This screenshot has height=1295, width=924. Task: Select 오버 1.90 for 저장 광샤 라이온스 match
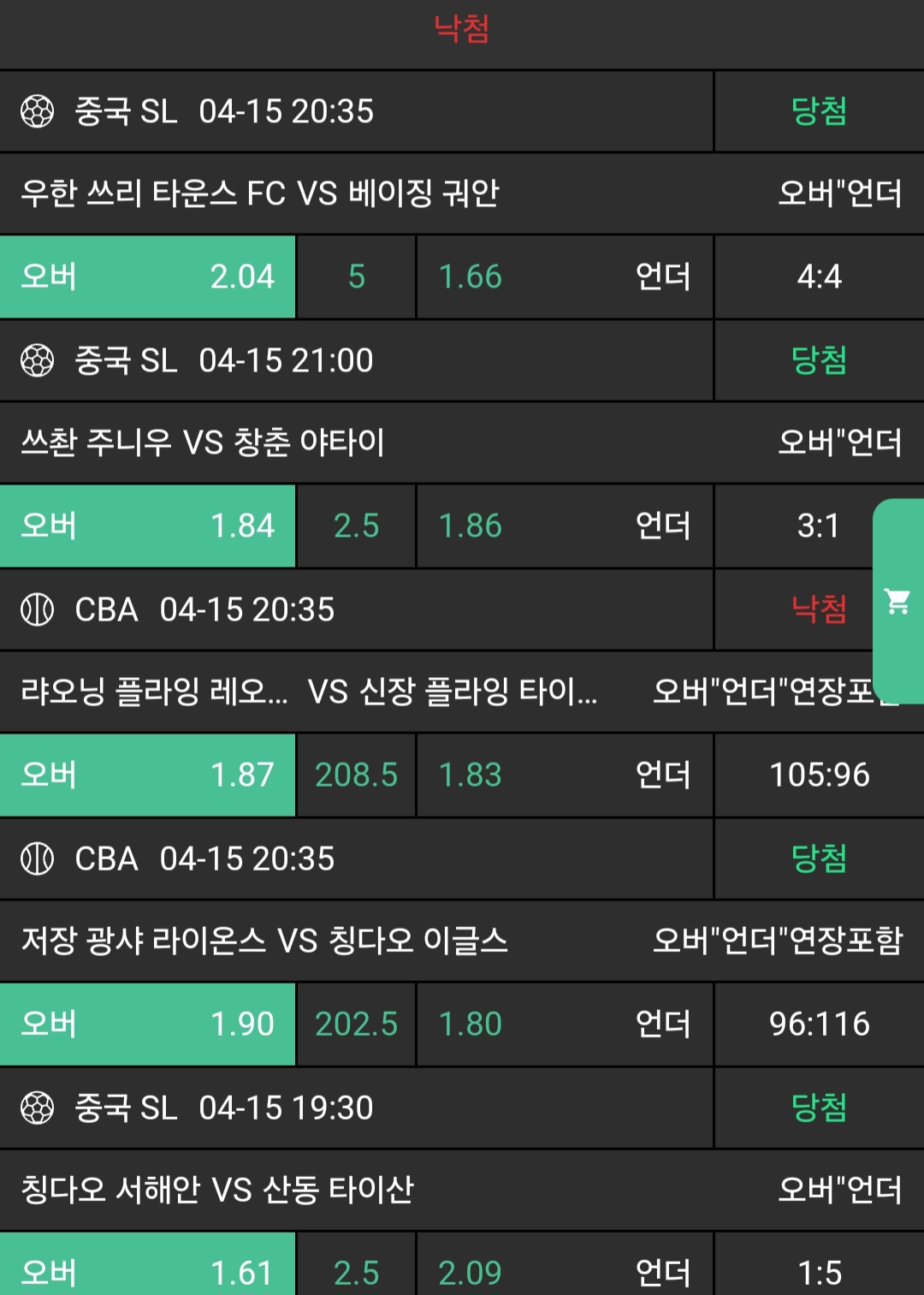click(147, 1025)
